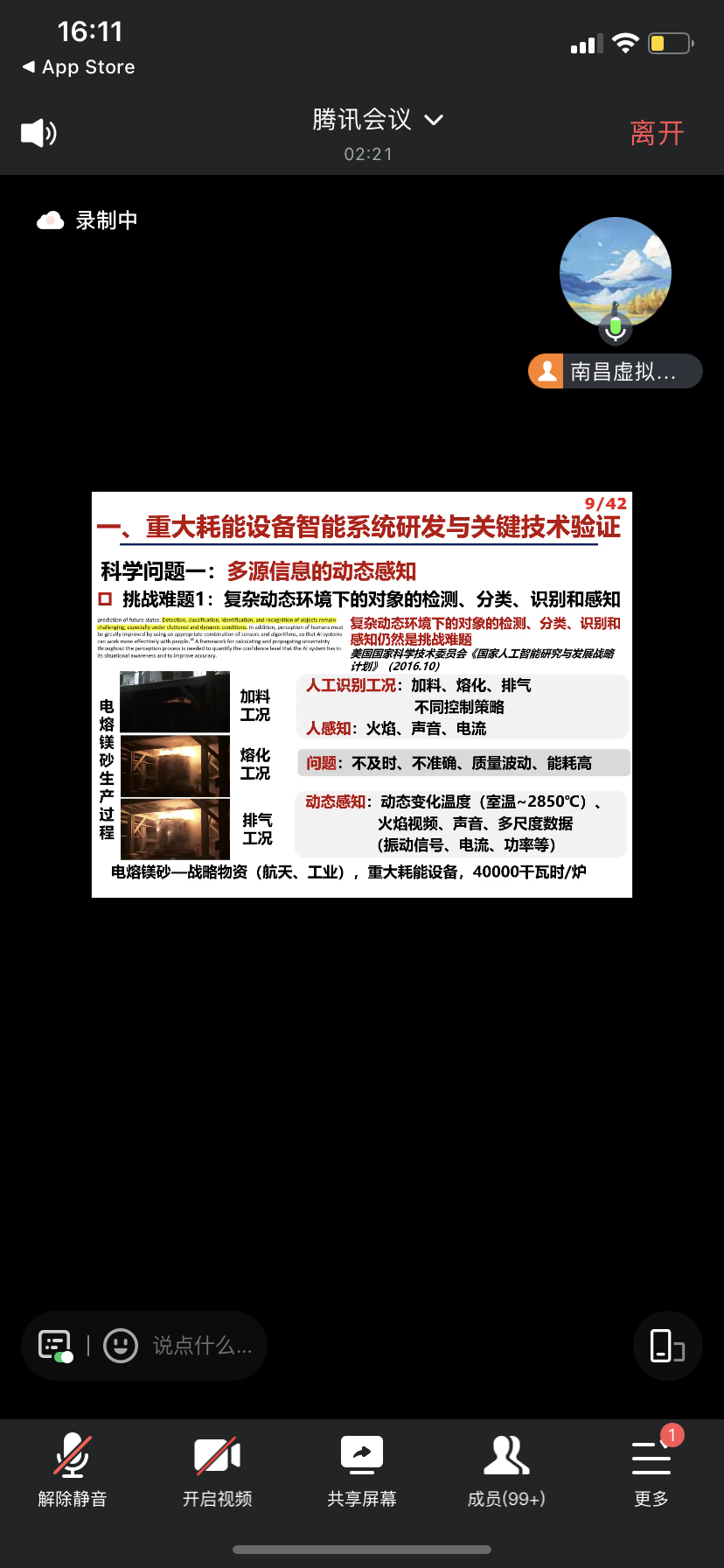Pick an emoji reaction

coord(121,1345)
